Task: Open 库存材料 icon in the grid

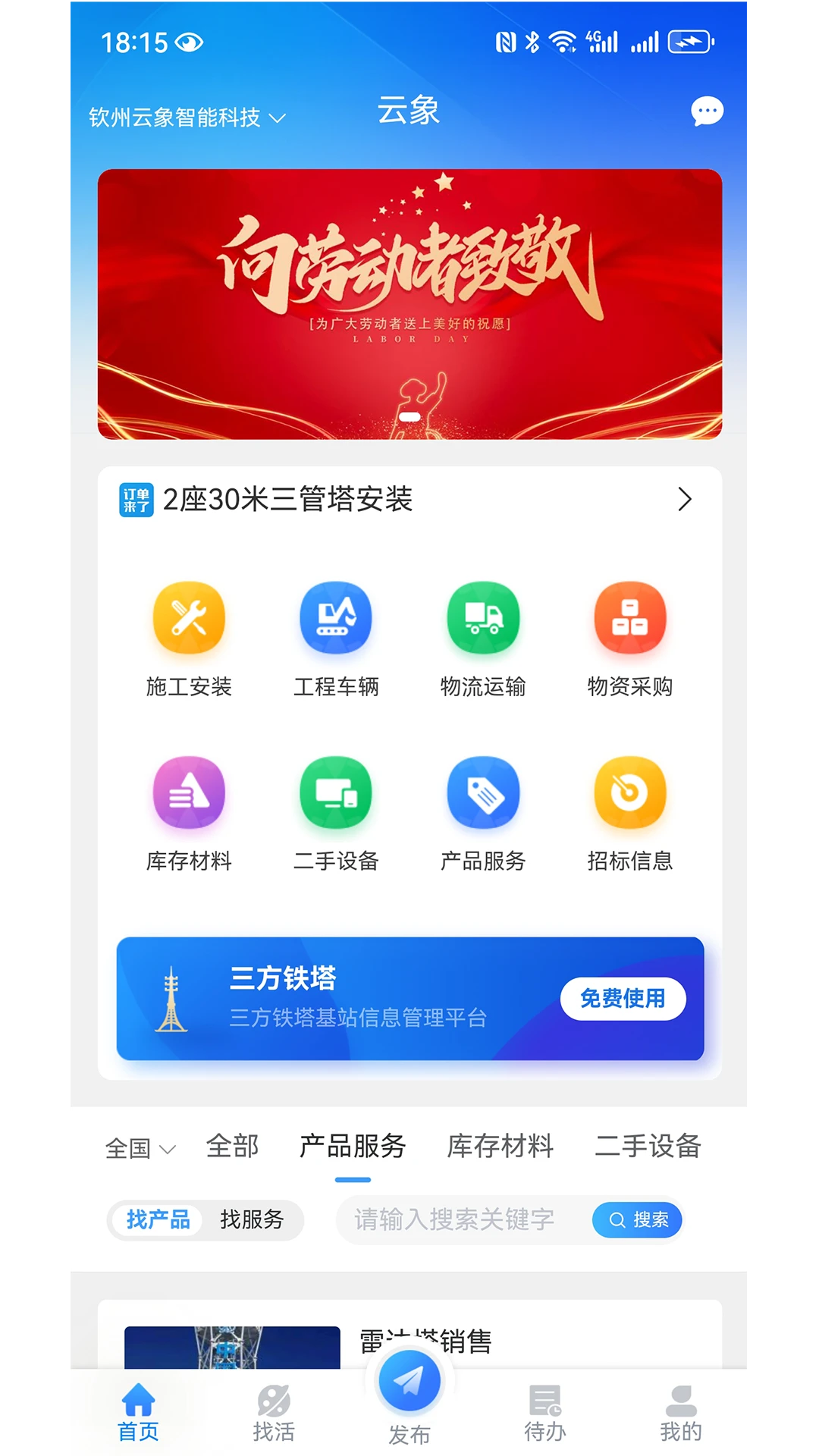Action: pyautogui.click(x=189, y=813)
